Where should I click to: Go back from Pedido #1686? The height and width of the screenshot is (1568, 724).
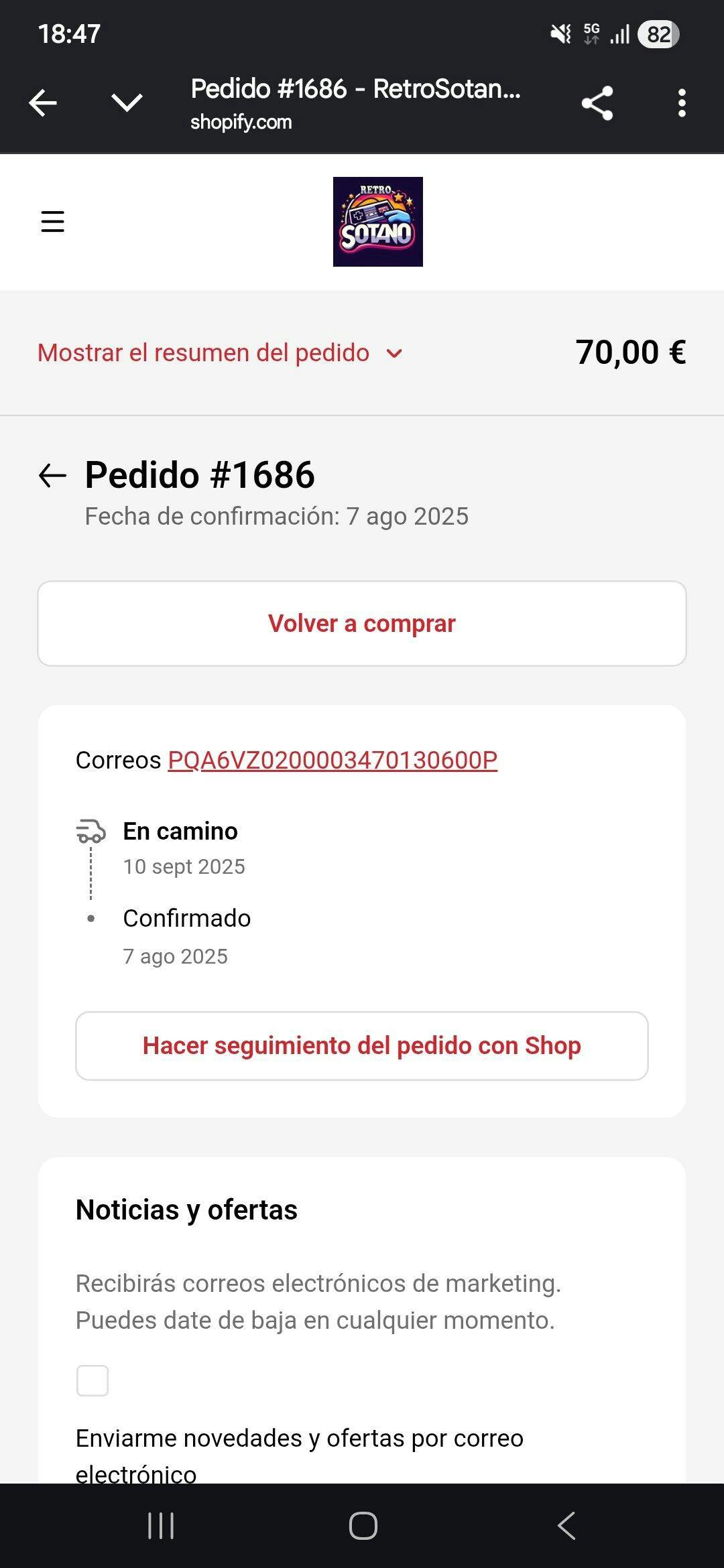click(x=52, y=476)
